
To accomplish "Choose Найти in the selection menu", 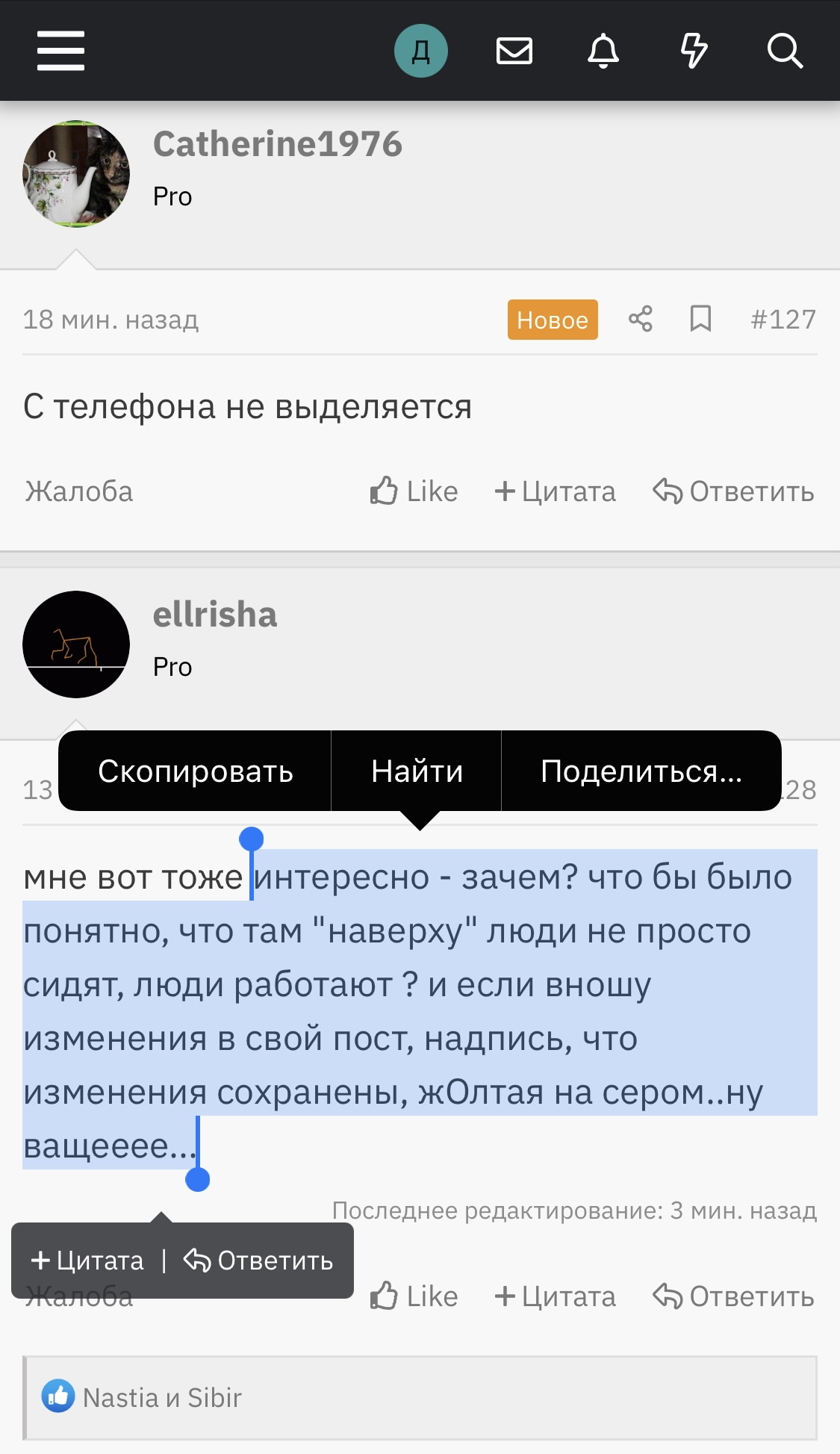I will pos(417,771).
